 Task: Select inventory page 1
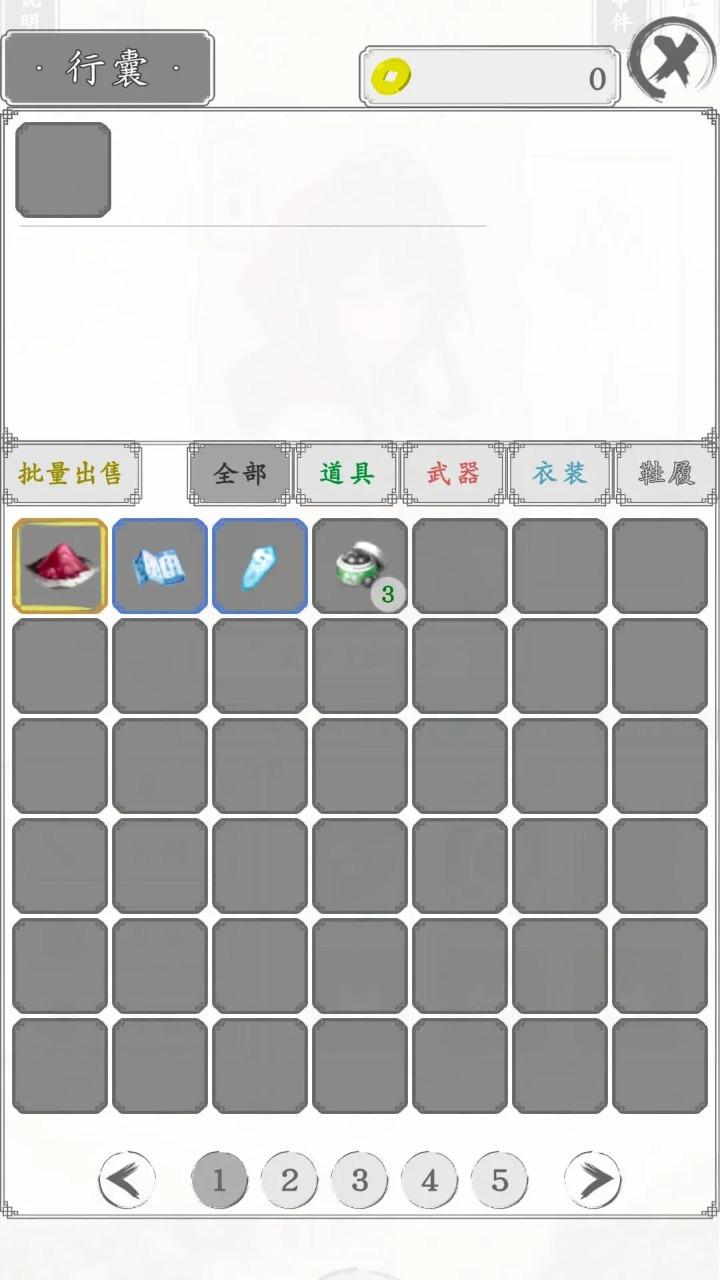pyautogui.click(x=219, y=1181)
